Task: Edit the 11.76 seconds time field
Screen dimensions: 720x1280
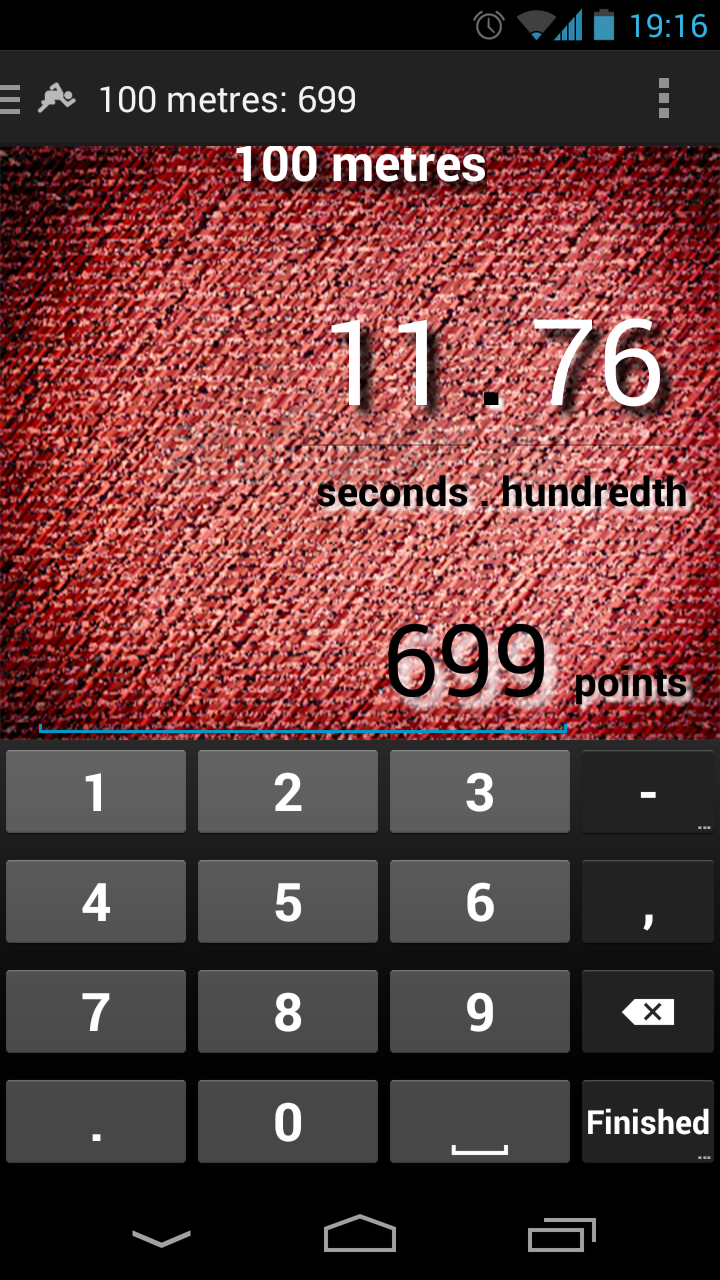Action: point(495,365)
